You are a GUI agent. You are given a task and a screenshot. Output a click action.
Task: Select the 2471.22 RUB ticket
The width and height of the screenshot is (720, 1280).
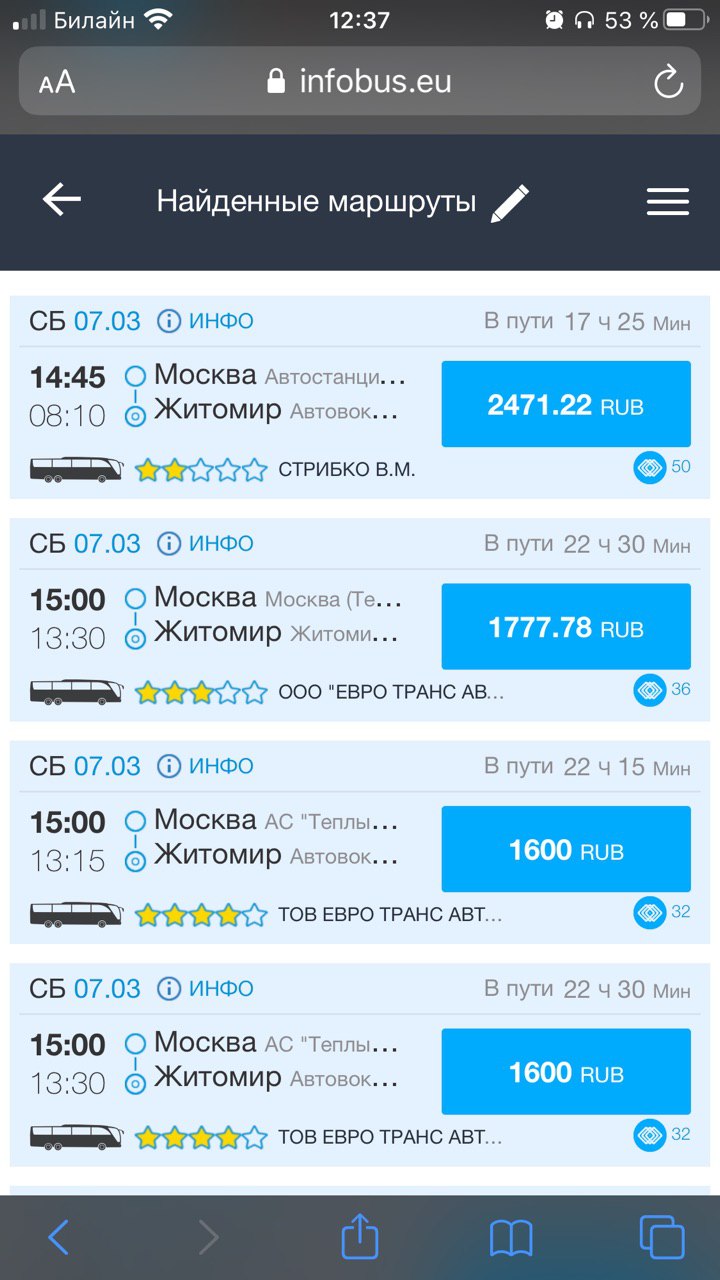[566, 404]
